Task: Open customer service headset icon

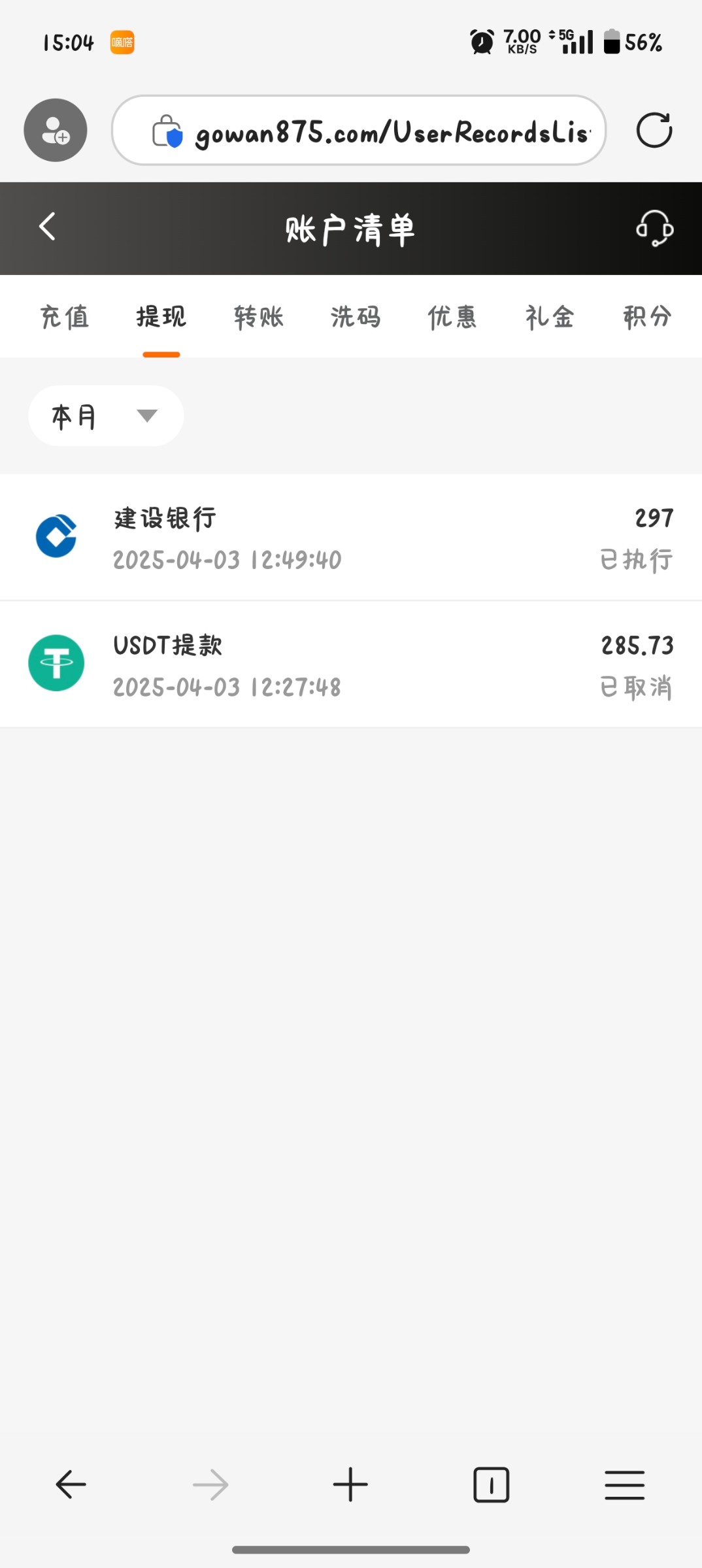Action: (654, 228)
